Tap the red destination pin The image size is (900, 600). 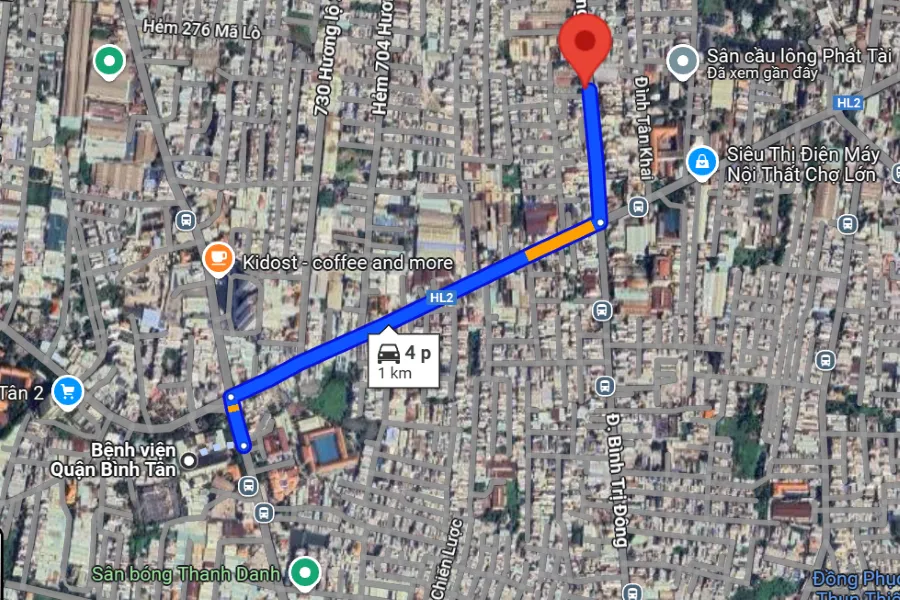[x=584, y=45]
